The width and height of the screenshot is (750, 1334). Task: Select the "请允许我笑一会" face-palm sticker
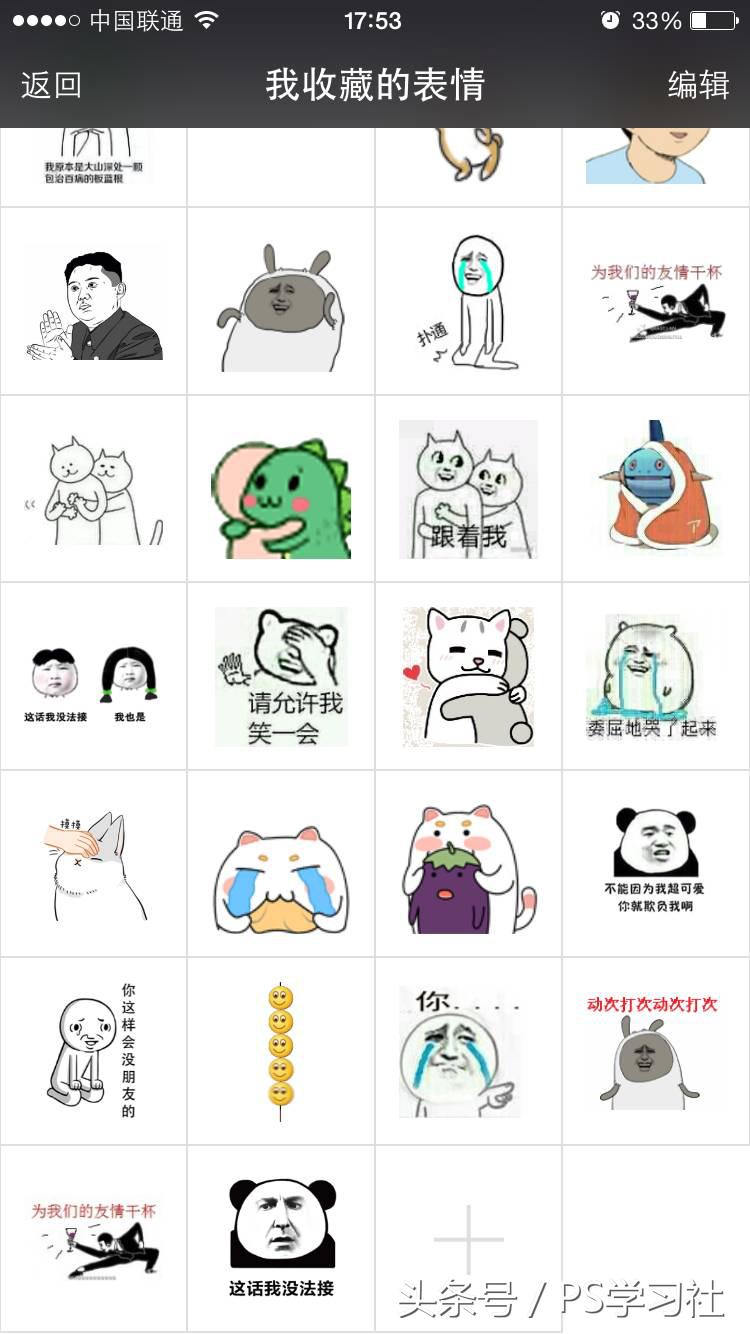tap(280, 676)
